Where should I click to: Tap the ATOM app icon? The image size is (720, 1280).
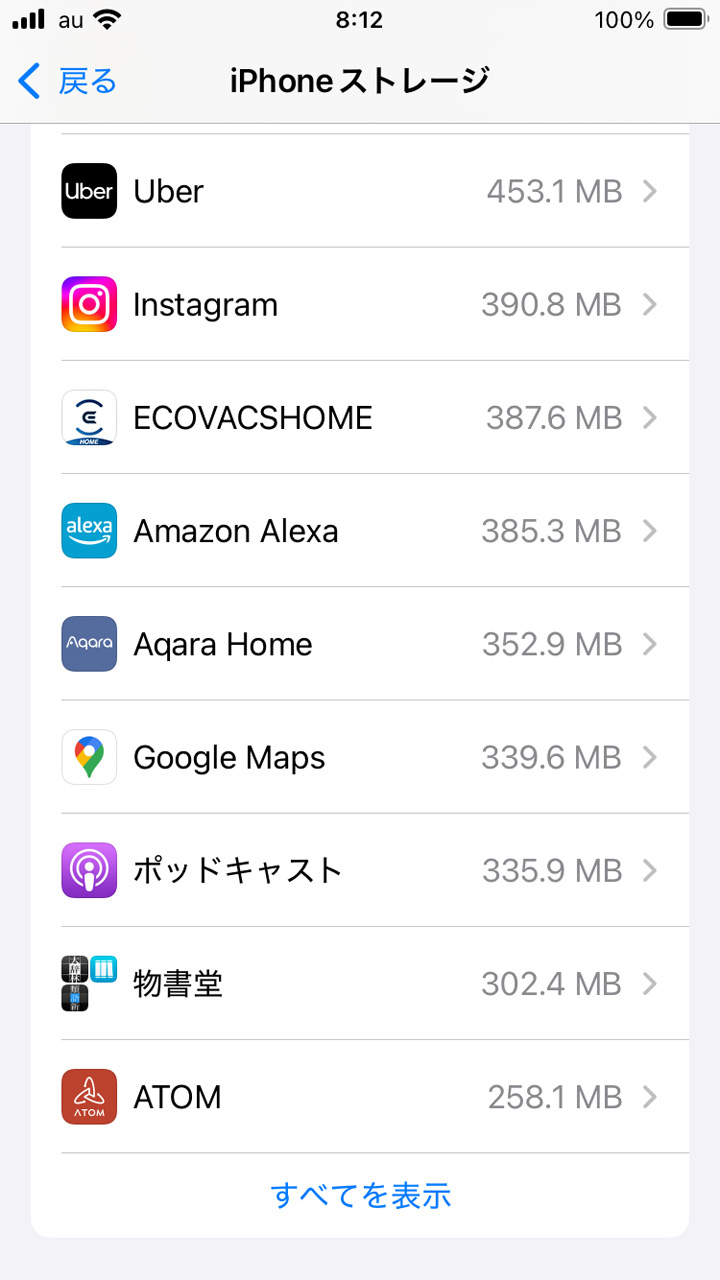(89, 1096)
